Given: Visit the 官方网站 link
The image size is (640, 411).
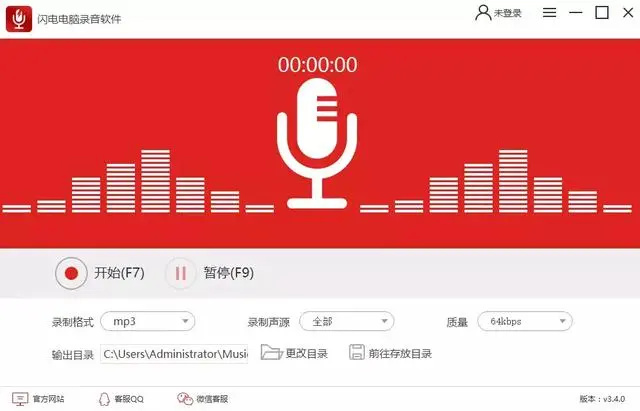Looking at the screenshot, I should coord(38,398).
